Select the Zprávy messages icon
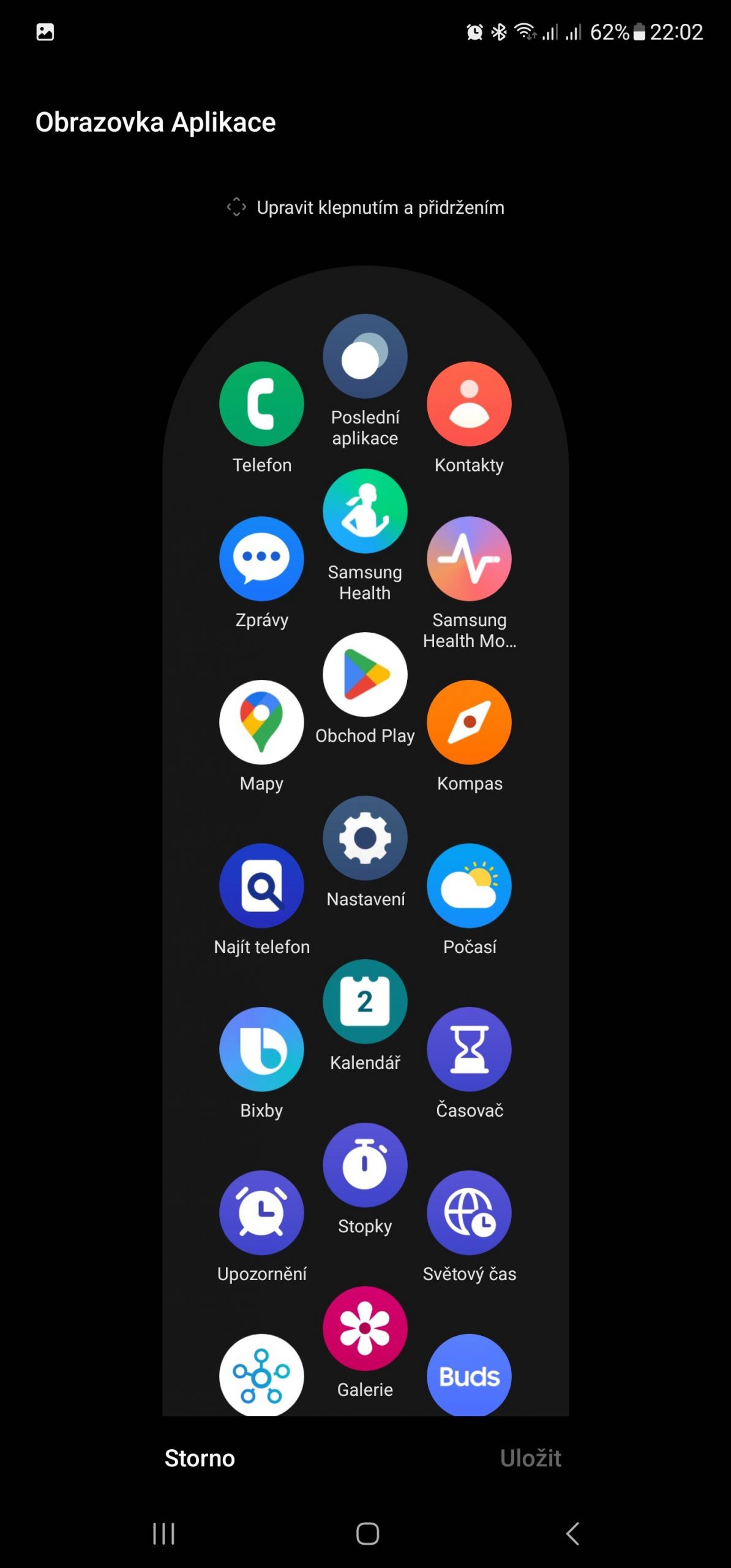Viewport: 731px width, 1568px height. click(261, 559)
